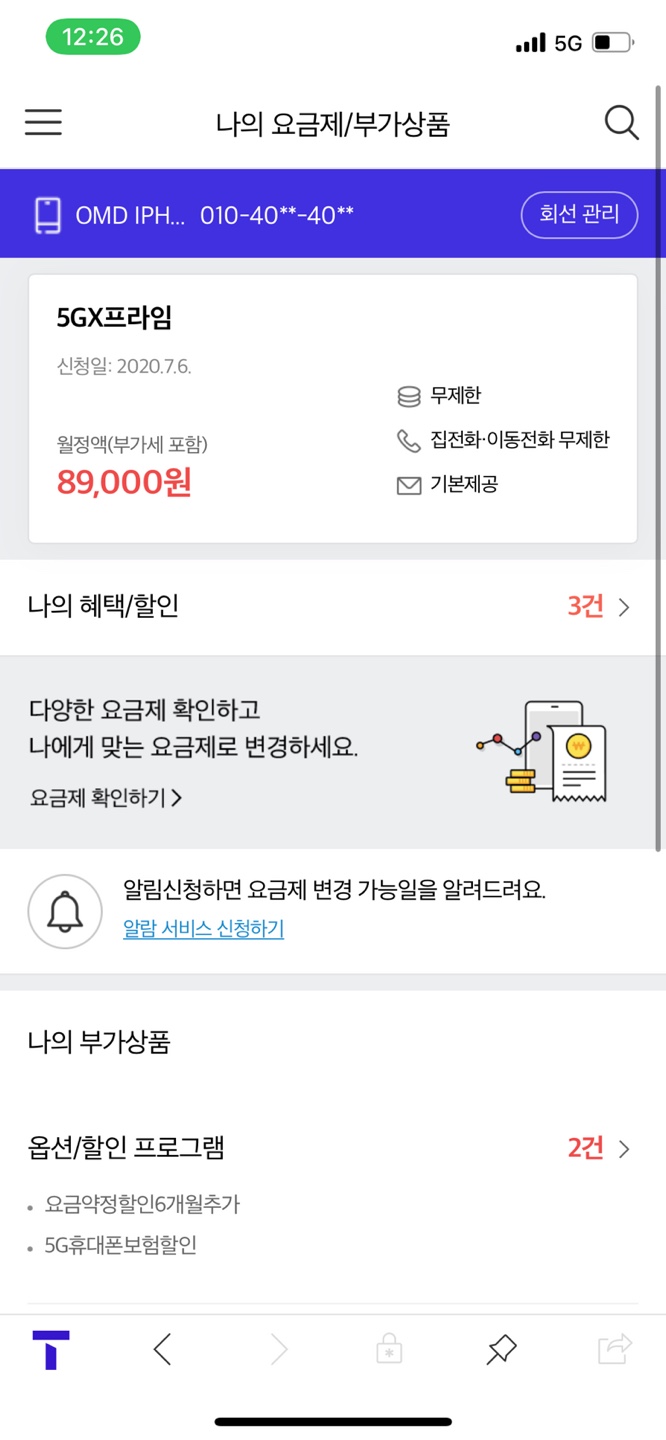Image resolution: width=666 pixels, height=1440 pixels.
Task: Open 옵션/할인 프로그램 with 2건
Action: point(332,1148)
